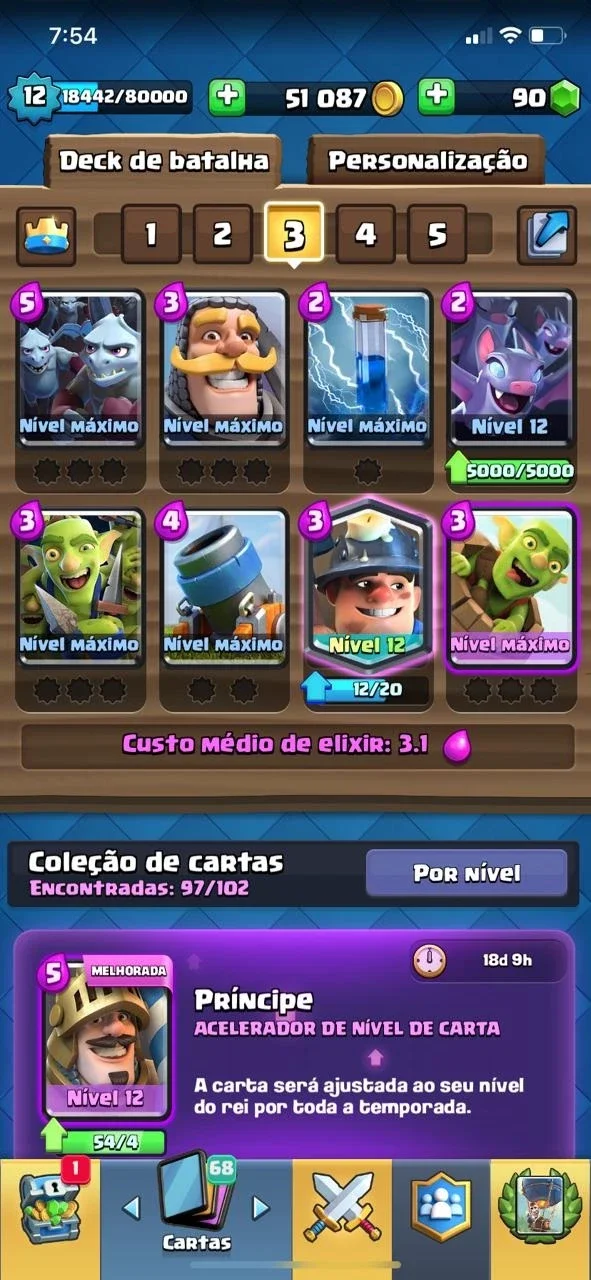Switch to the Personalização tab

pyautogui.click(x=427, y=160)
